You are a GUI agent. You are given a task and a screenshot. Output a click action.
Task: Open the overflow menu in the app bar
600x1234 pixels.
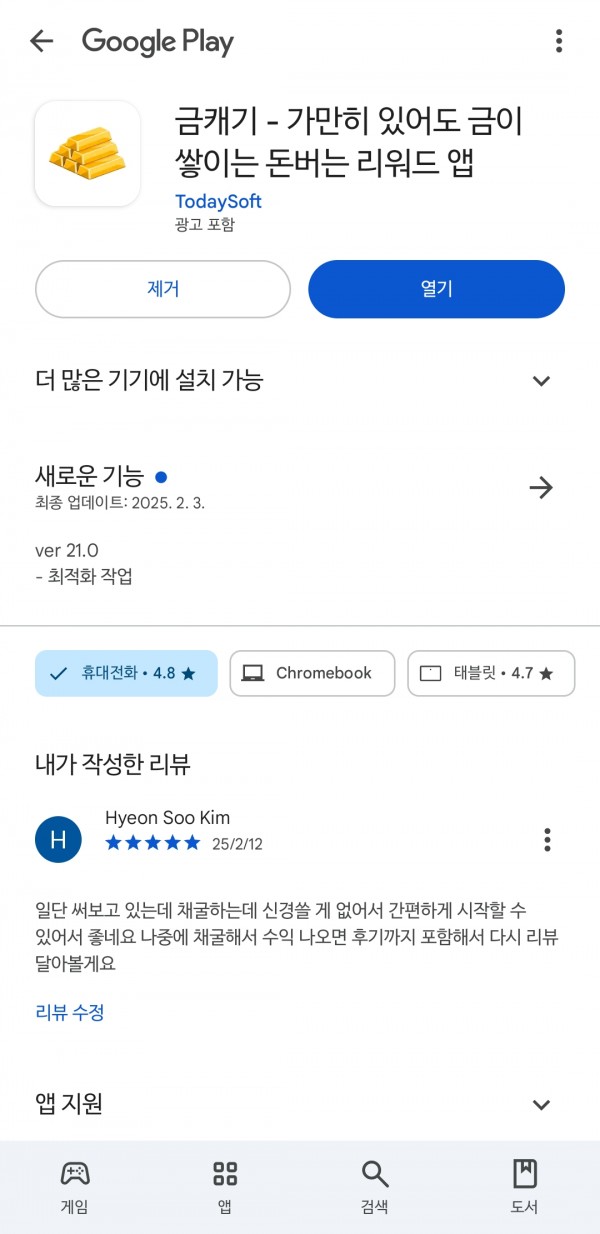[559, 41]
